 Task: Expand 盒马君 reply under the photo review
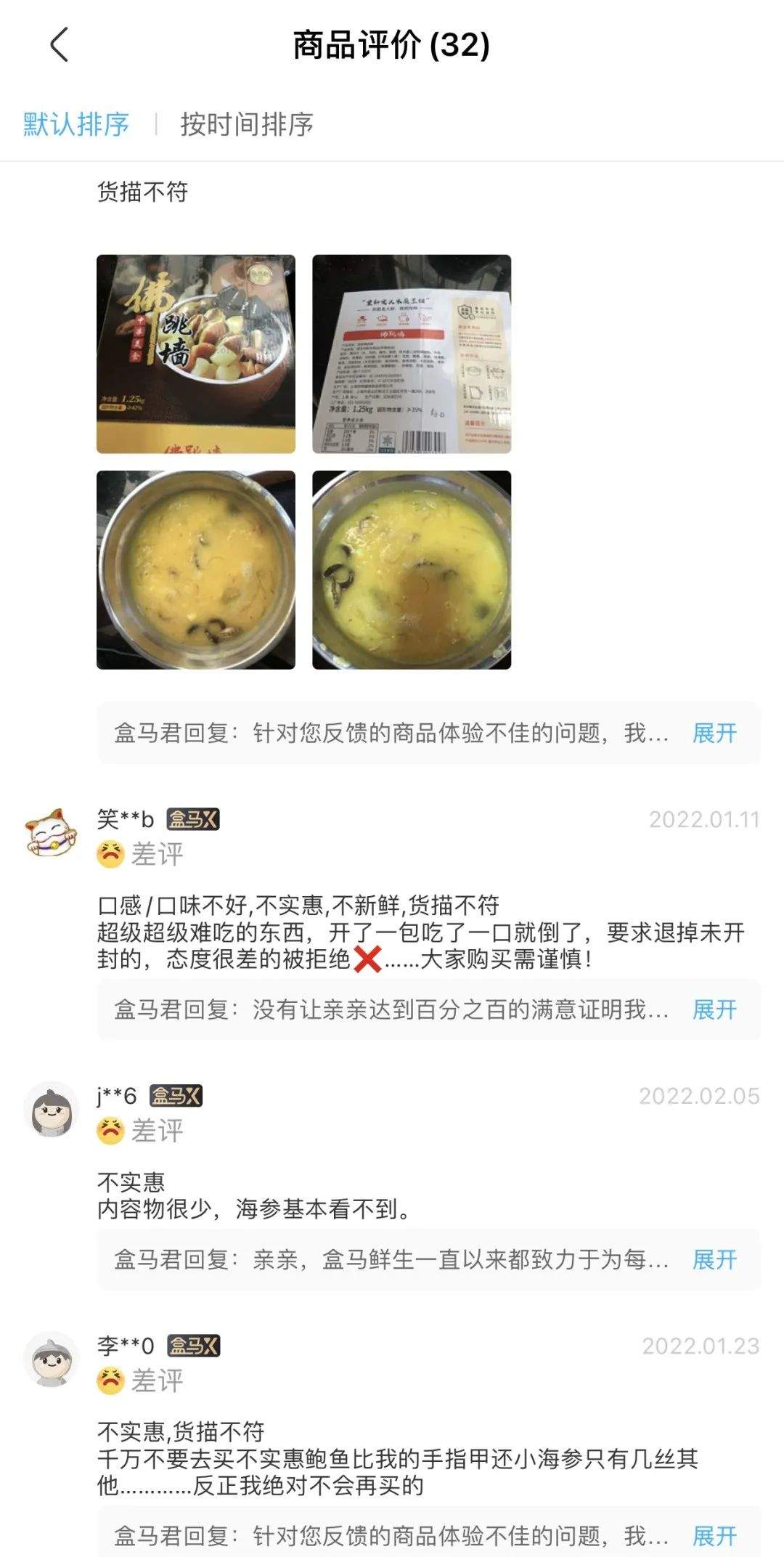pos(714,733)
